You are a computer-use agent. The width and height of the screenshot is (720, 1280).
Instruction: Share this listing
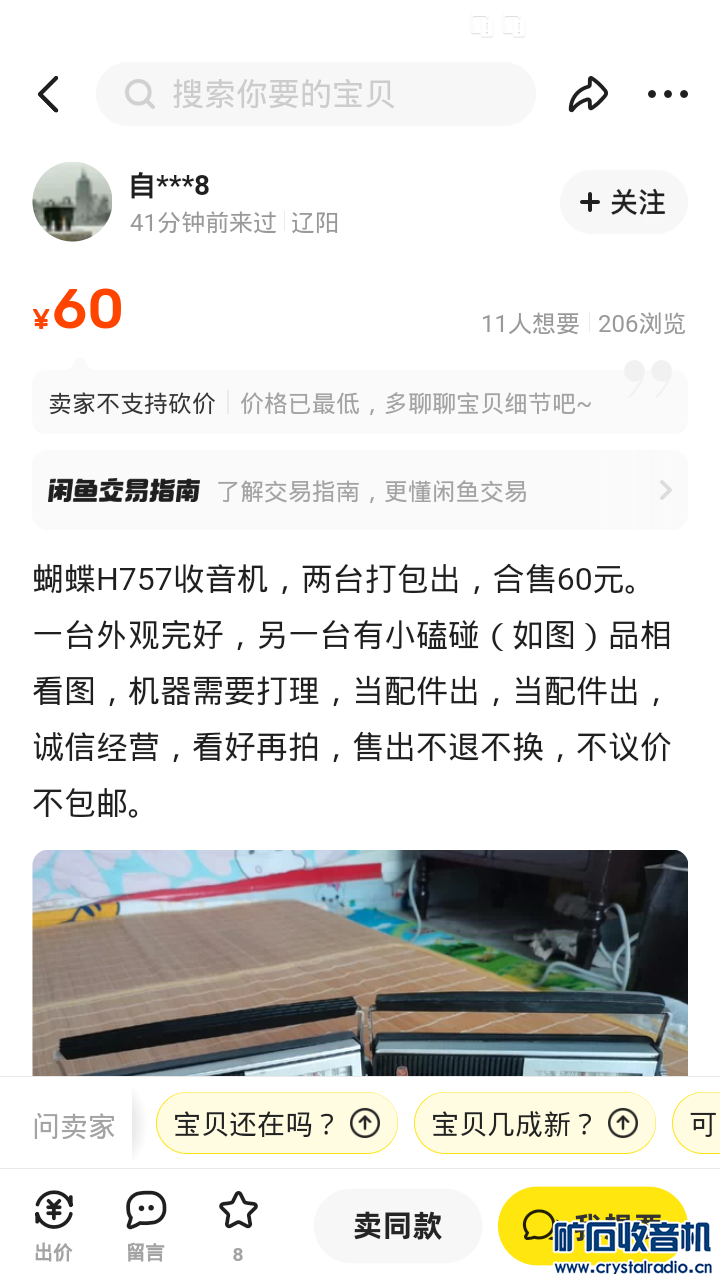[588, 95]
